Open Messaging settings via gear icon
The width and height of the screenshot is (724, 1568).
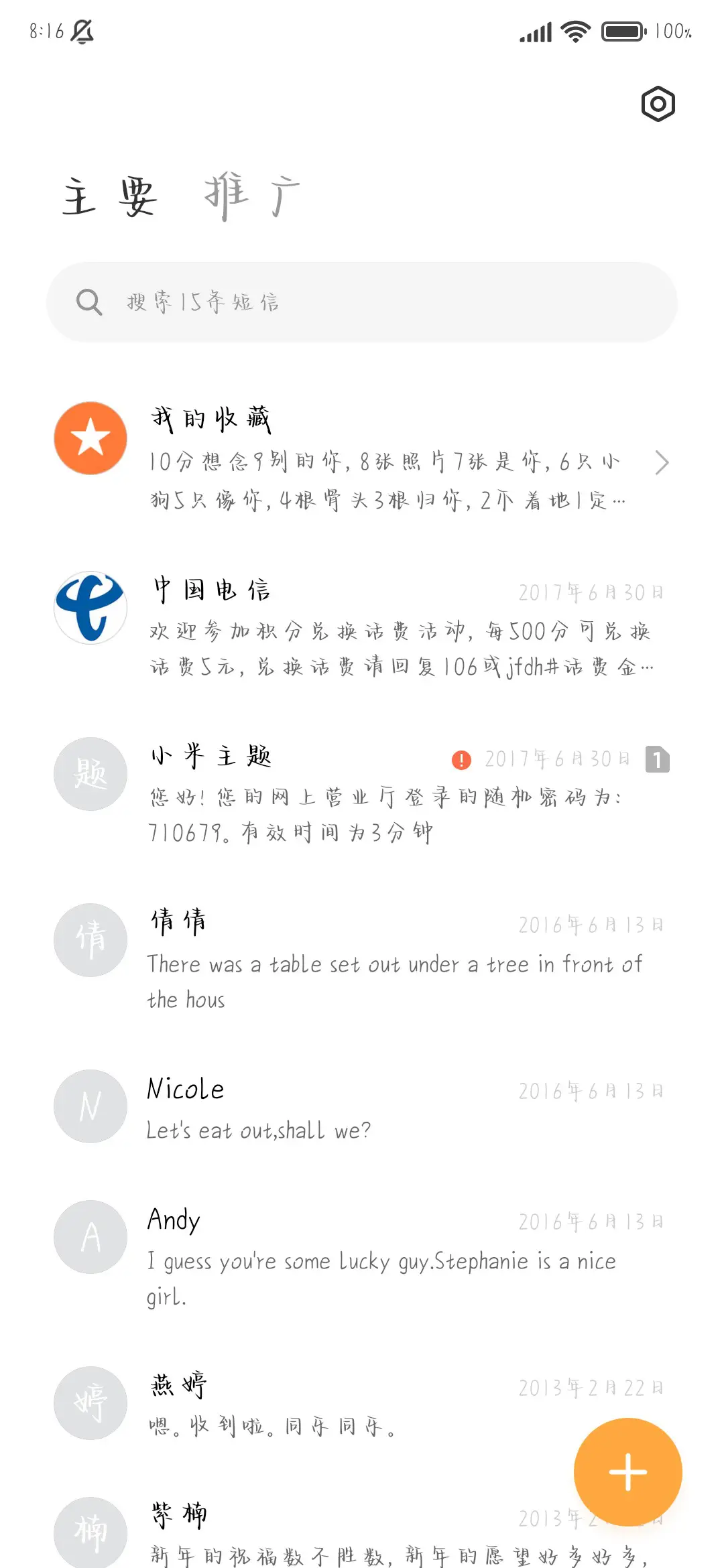point(657,104)
